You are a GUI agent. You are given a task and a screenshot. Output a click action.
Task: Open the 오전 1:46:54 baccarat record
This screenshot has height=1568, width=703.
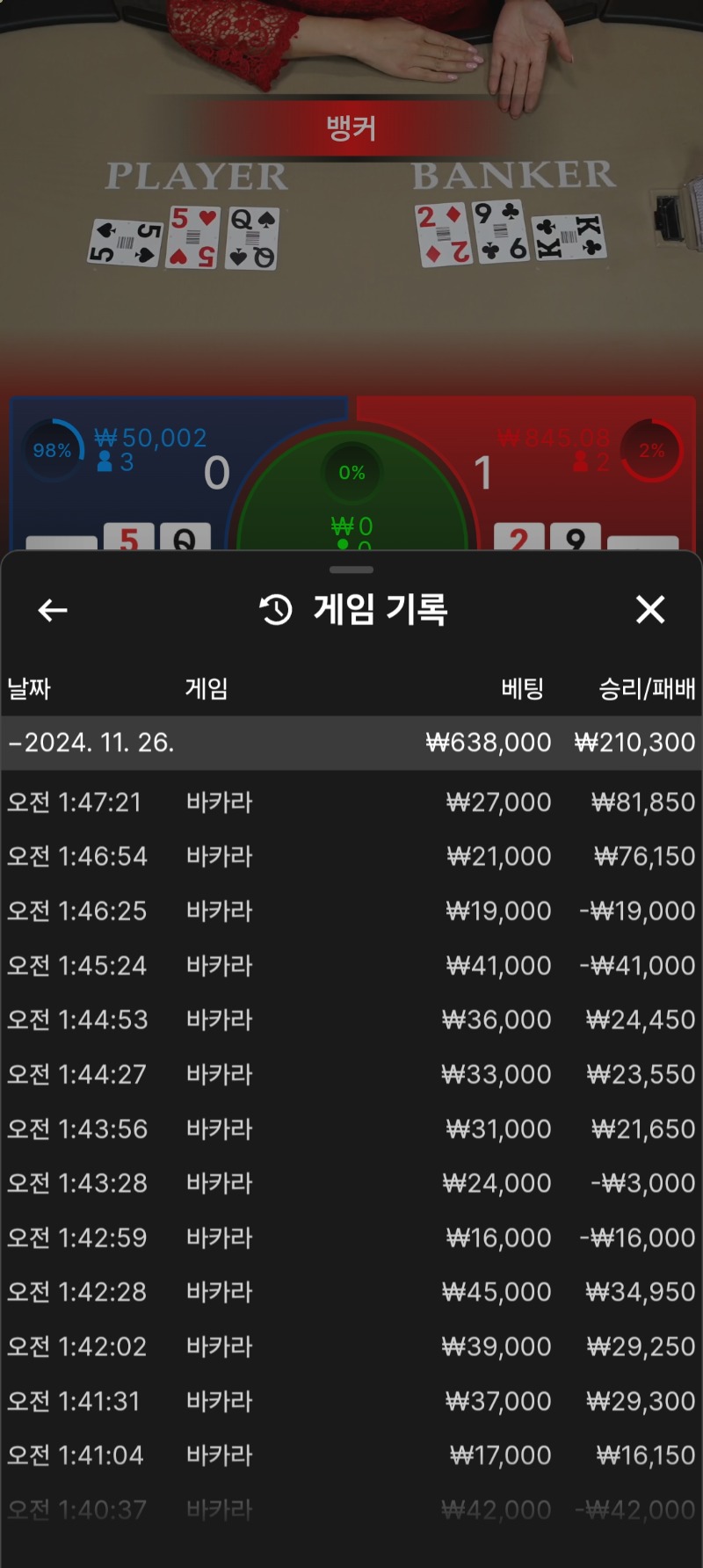351,856
